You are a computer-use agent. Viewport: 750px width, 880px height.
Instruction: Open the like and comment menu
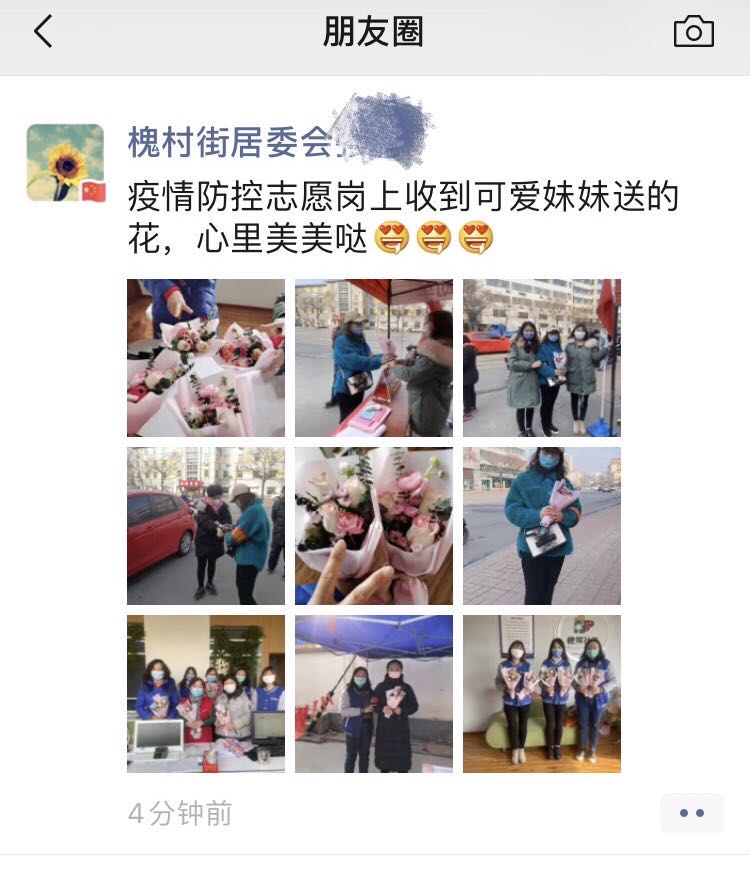tap(691, 813)
